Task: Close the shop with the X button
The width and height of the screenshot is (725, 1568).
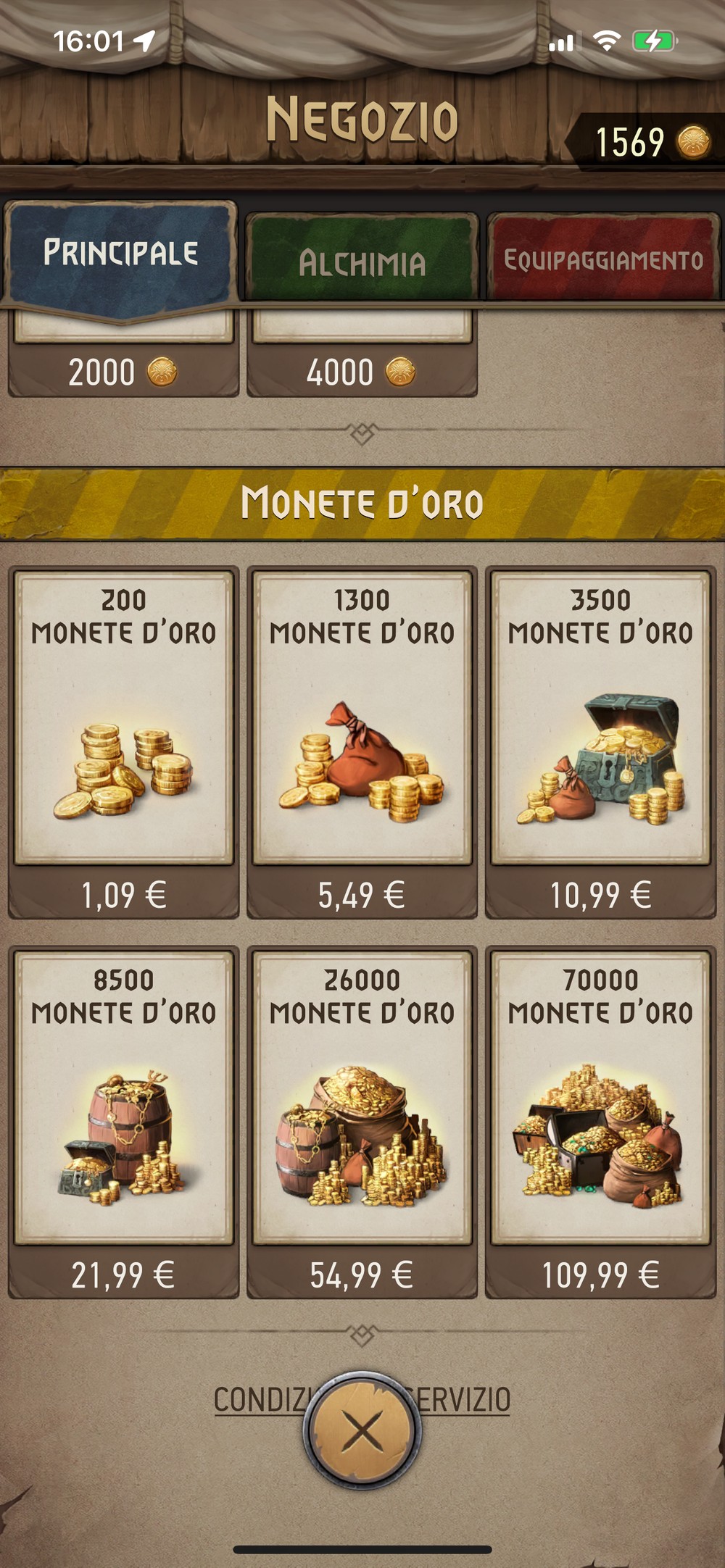Action: tap(362, 1431)
